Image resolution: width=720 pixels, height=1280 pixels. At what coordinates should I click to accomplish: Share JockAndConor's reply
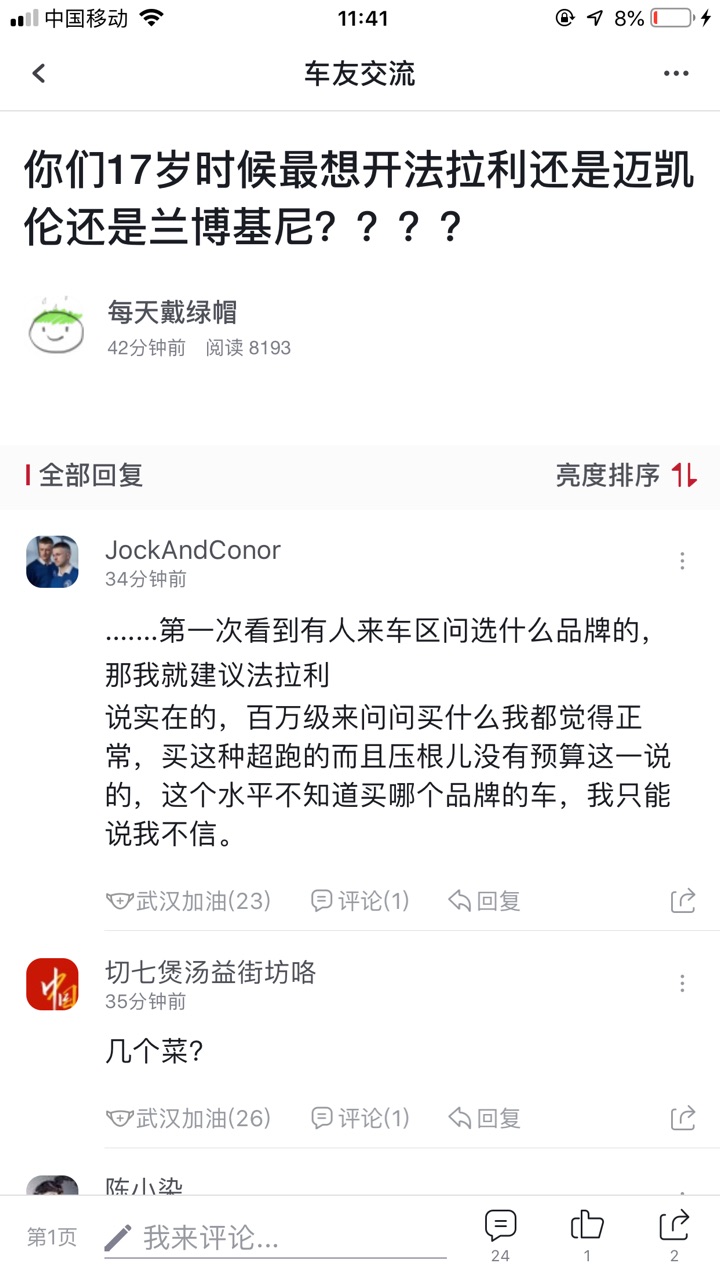683,901
